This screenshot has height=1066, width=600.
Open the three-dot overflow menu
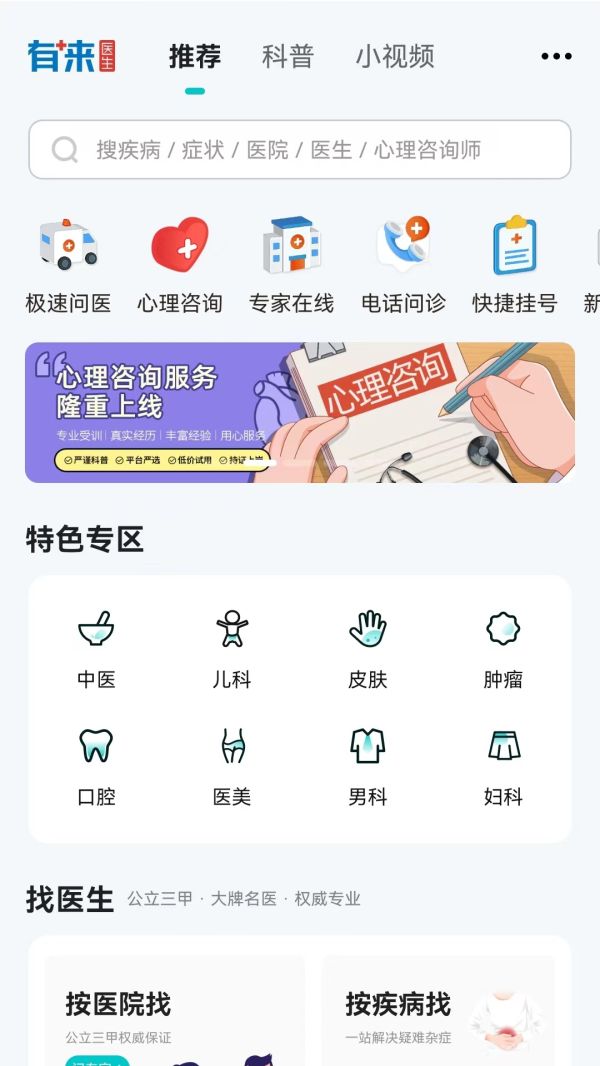tap(556, 57)
